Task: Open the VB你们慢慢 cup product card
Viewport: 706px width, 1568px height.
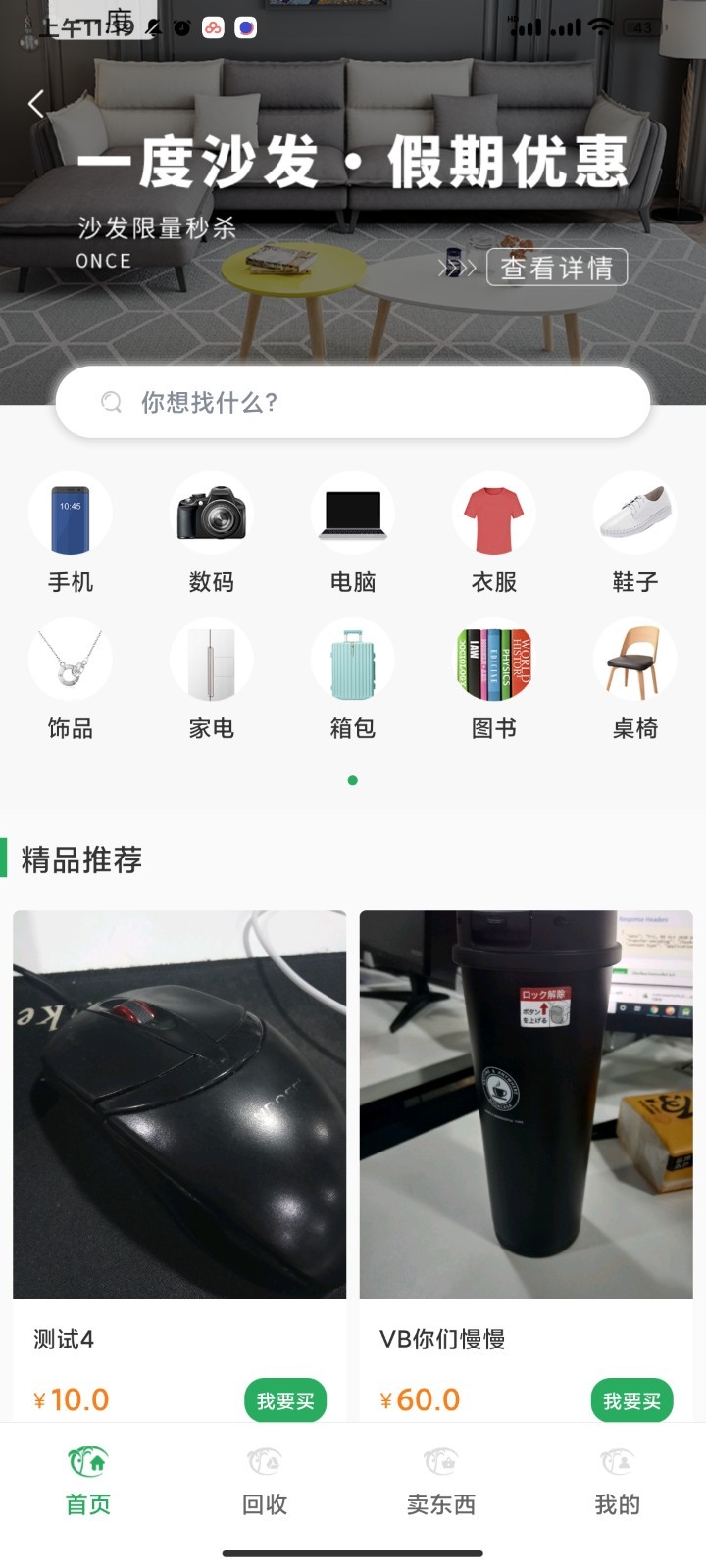Action: 527,1104
